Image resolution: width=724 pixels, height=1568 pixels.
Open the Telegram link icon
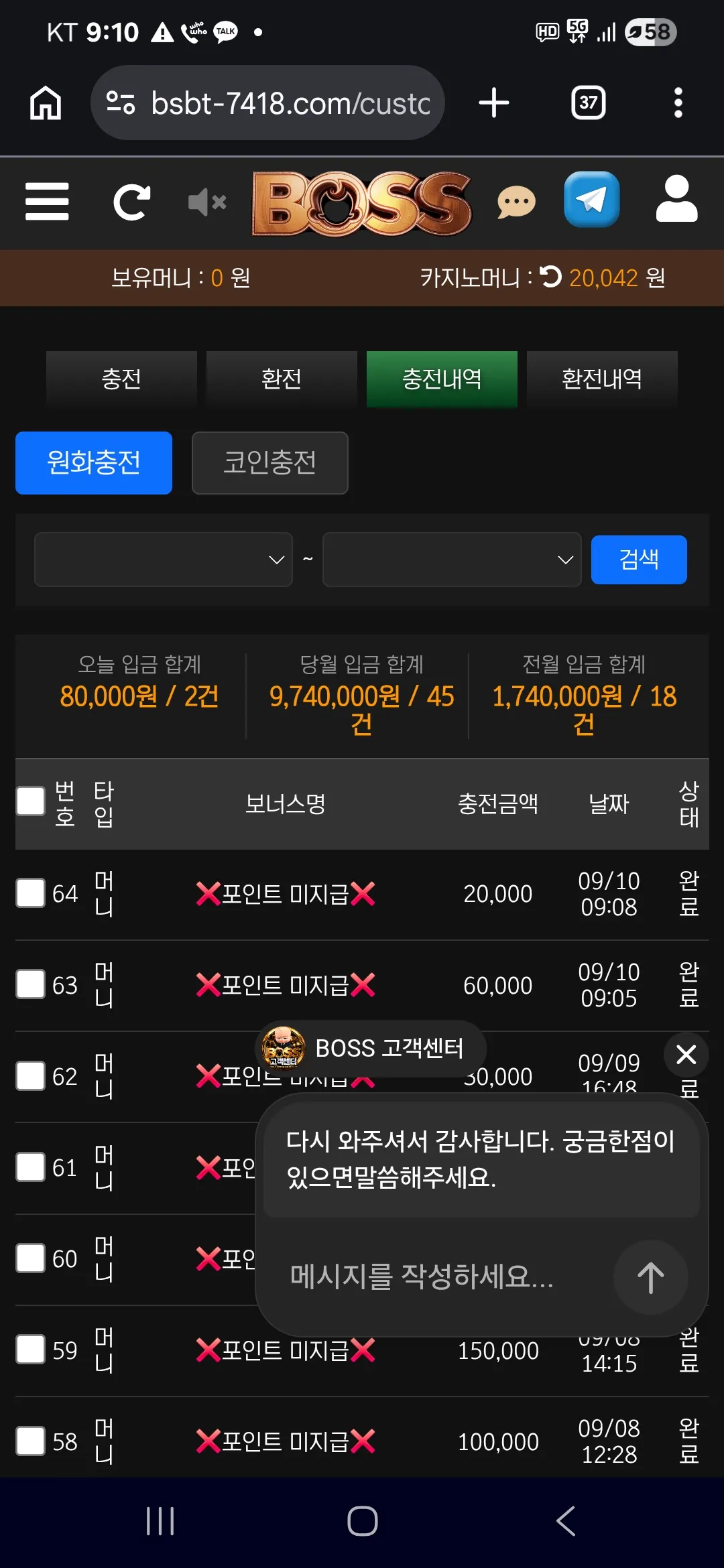[x=591, y=199]
